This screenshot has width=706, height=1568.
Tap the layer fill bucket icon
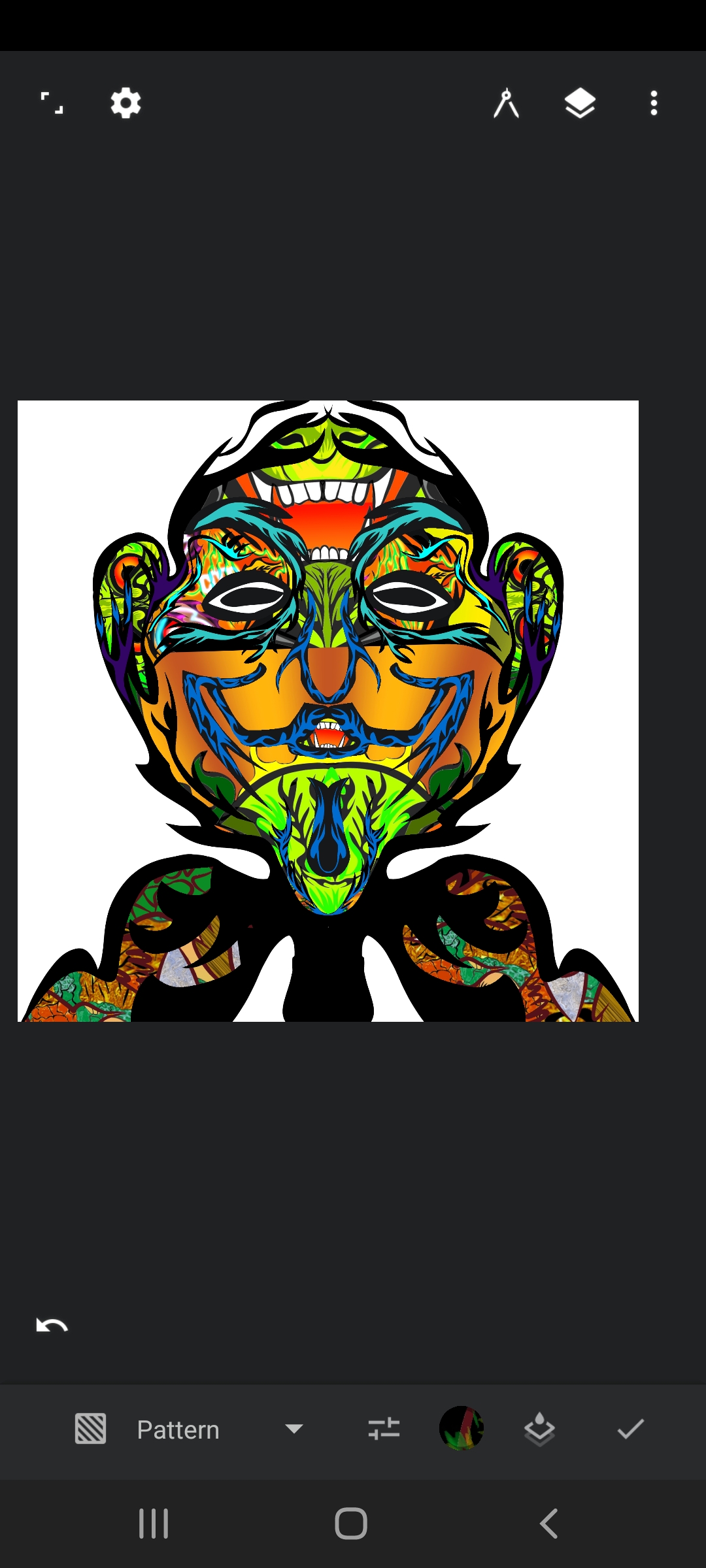539,1429
